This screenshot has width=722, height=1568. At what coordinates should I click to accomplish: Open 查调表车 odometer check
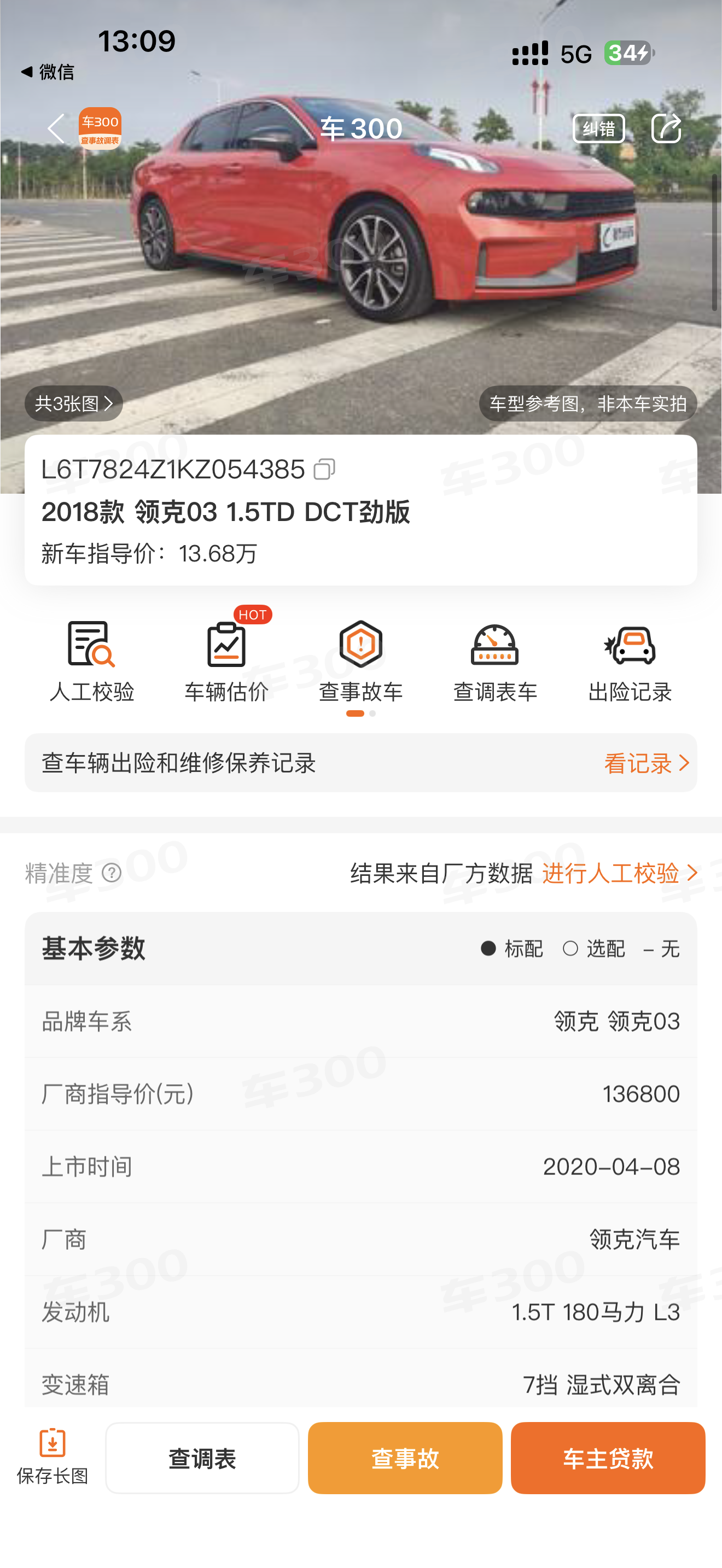495,660
